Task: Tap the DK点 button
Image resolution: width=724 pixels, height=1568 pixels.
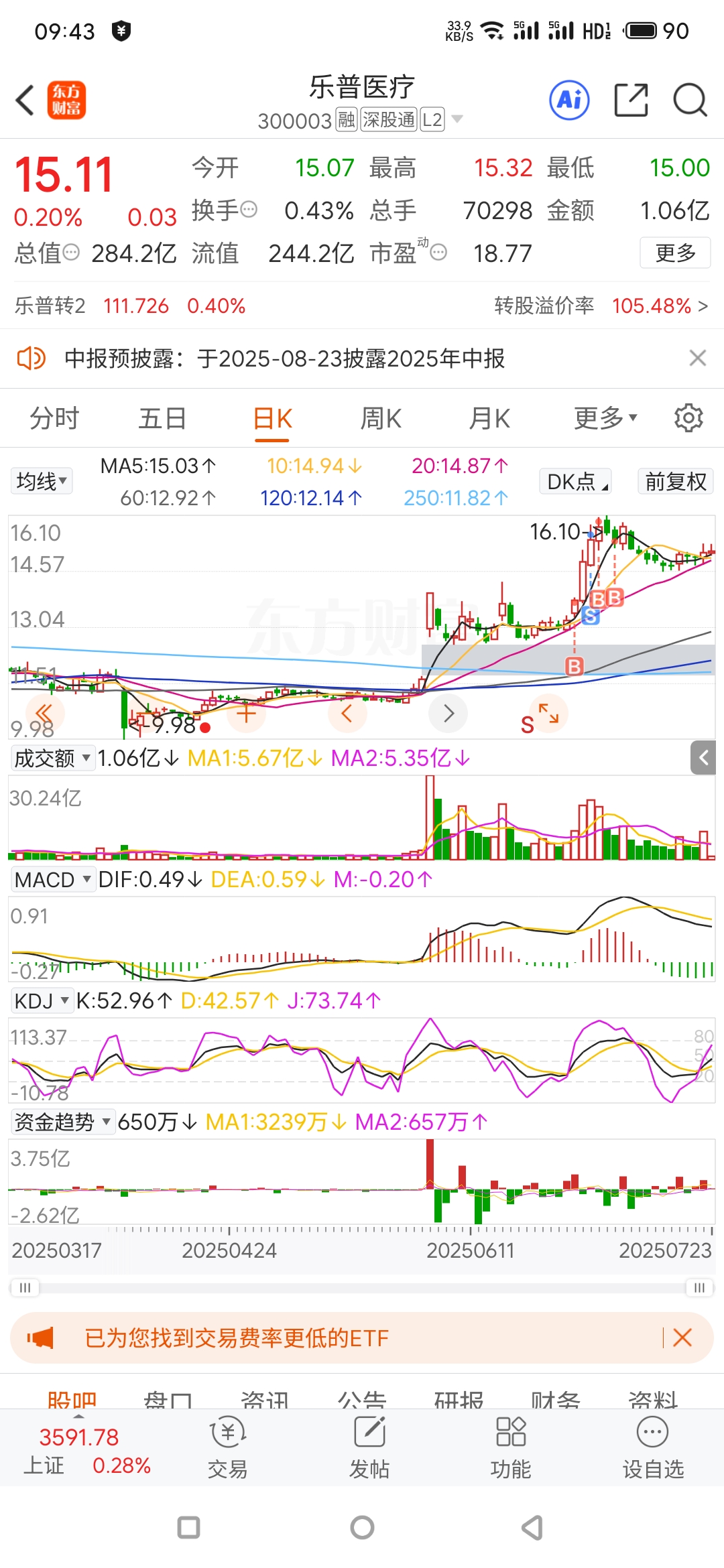Action: (576, 481)
